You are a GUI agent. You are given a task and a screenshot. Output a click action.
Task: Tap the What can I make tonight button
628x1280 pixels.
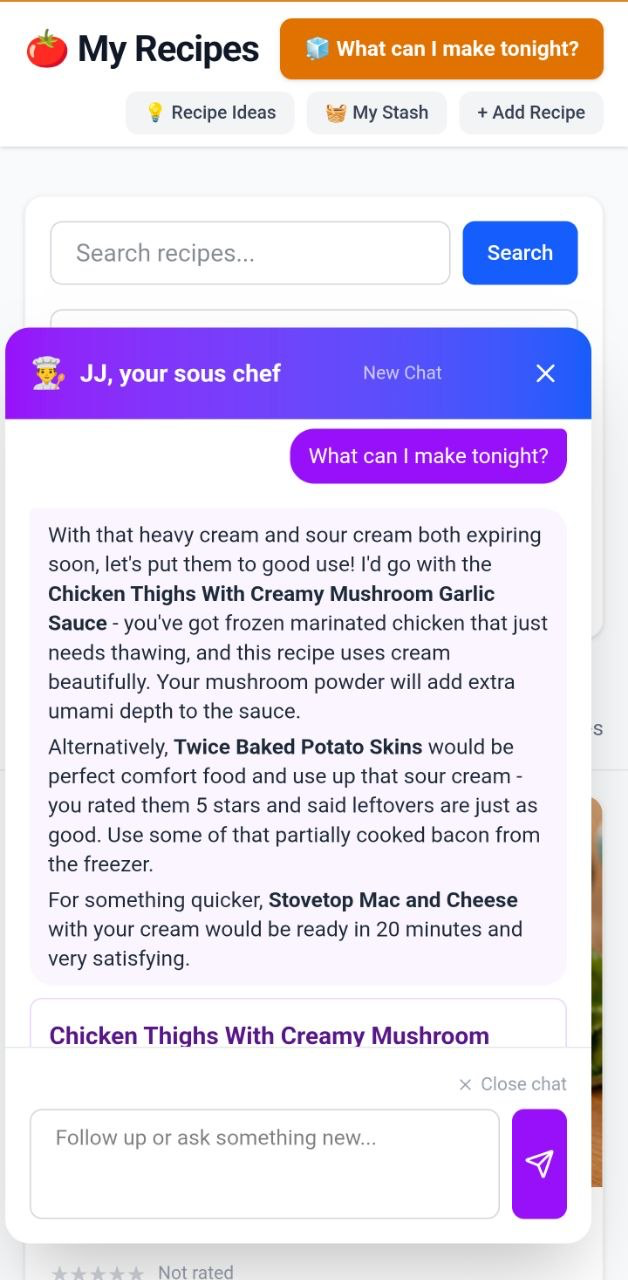pos(441,48)
